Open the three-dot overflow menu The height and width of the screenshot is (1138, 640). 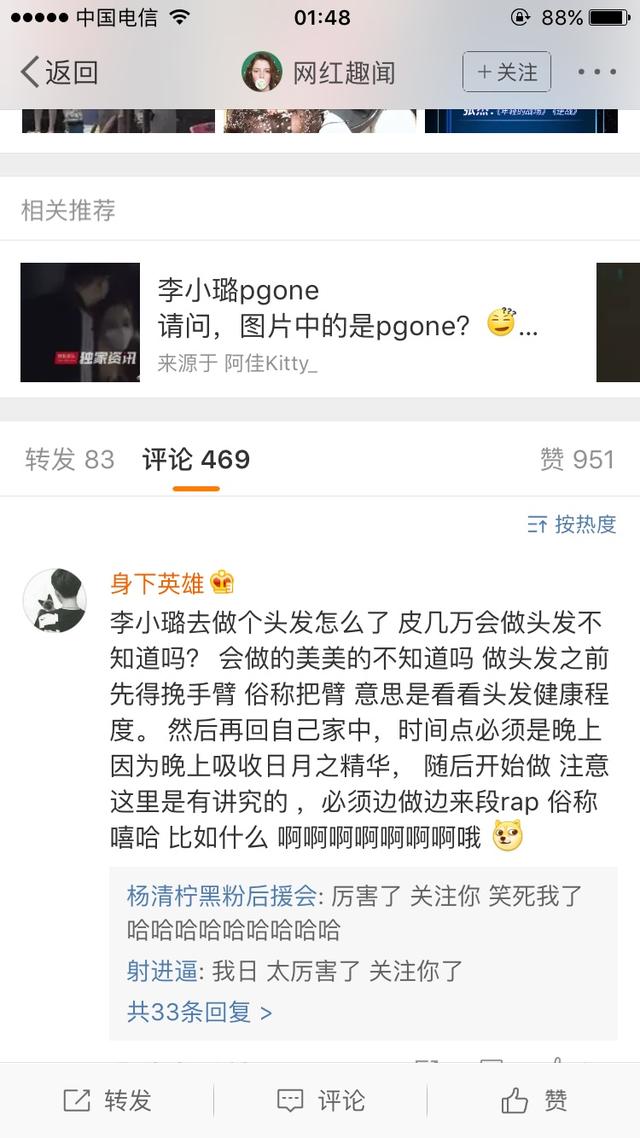pyautogui.click(x=598, y=72)
